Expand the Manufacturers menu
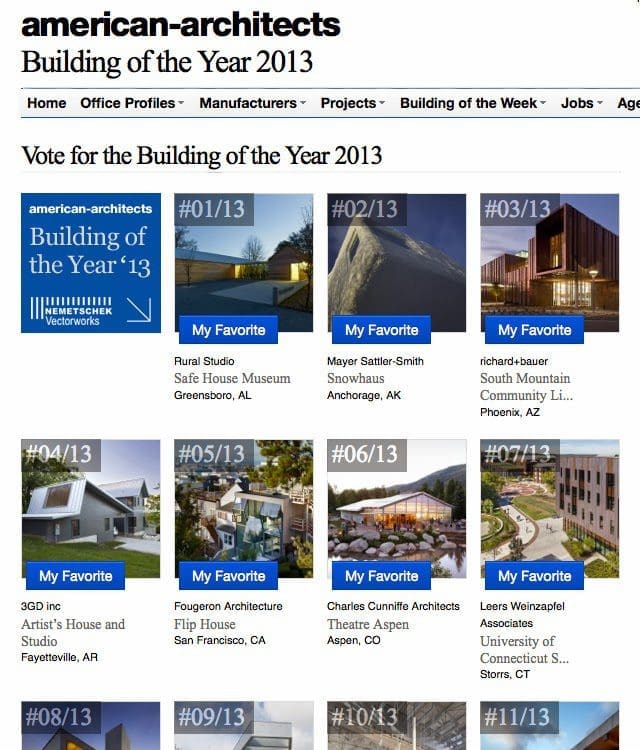Image resolution: width=640 pixels, height=750 pixels. point(252,103)
